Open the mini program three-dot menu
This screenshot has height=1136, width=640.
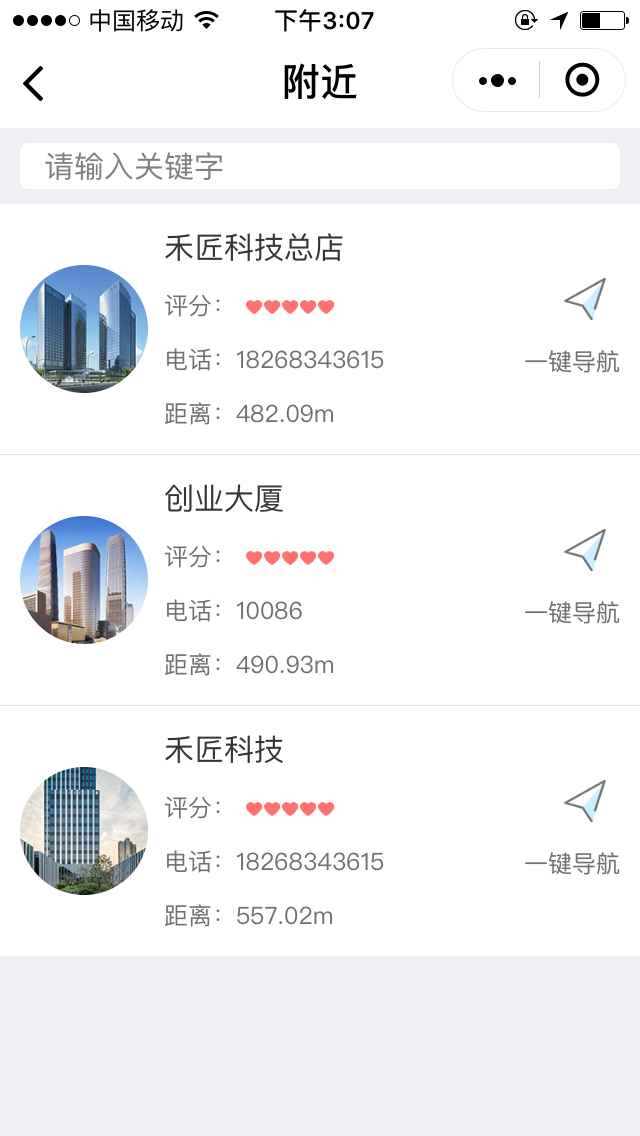pyautogui.click(x=497, y=81)
